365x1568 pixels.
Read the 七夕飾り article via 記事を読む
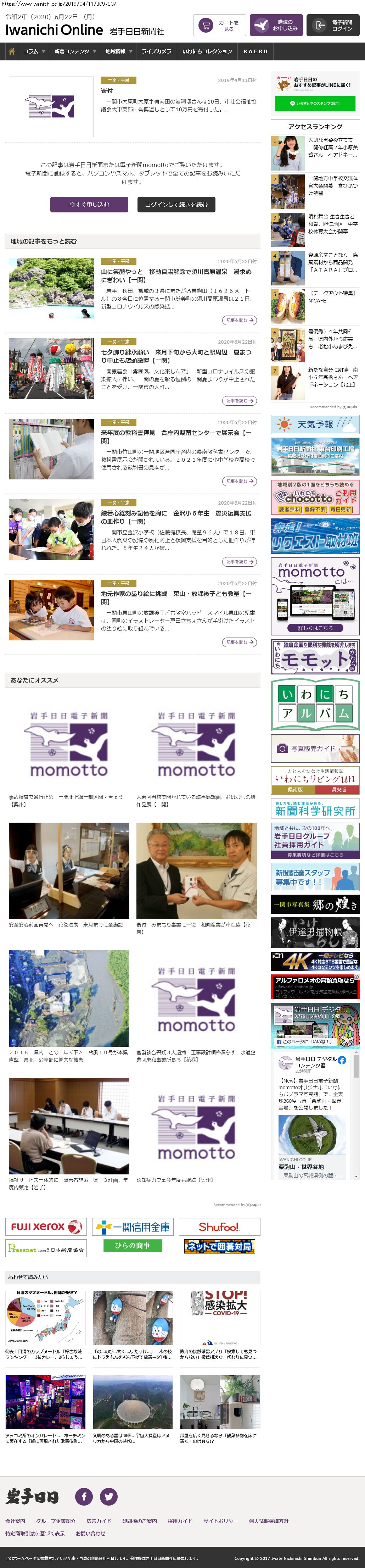pyautogui.click(x=239, y=401)
